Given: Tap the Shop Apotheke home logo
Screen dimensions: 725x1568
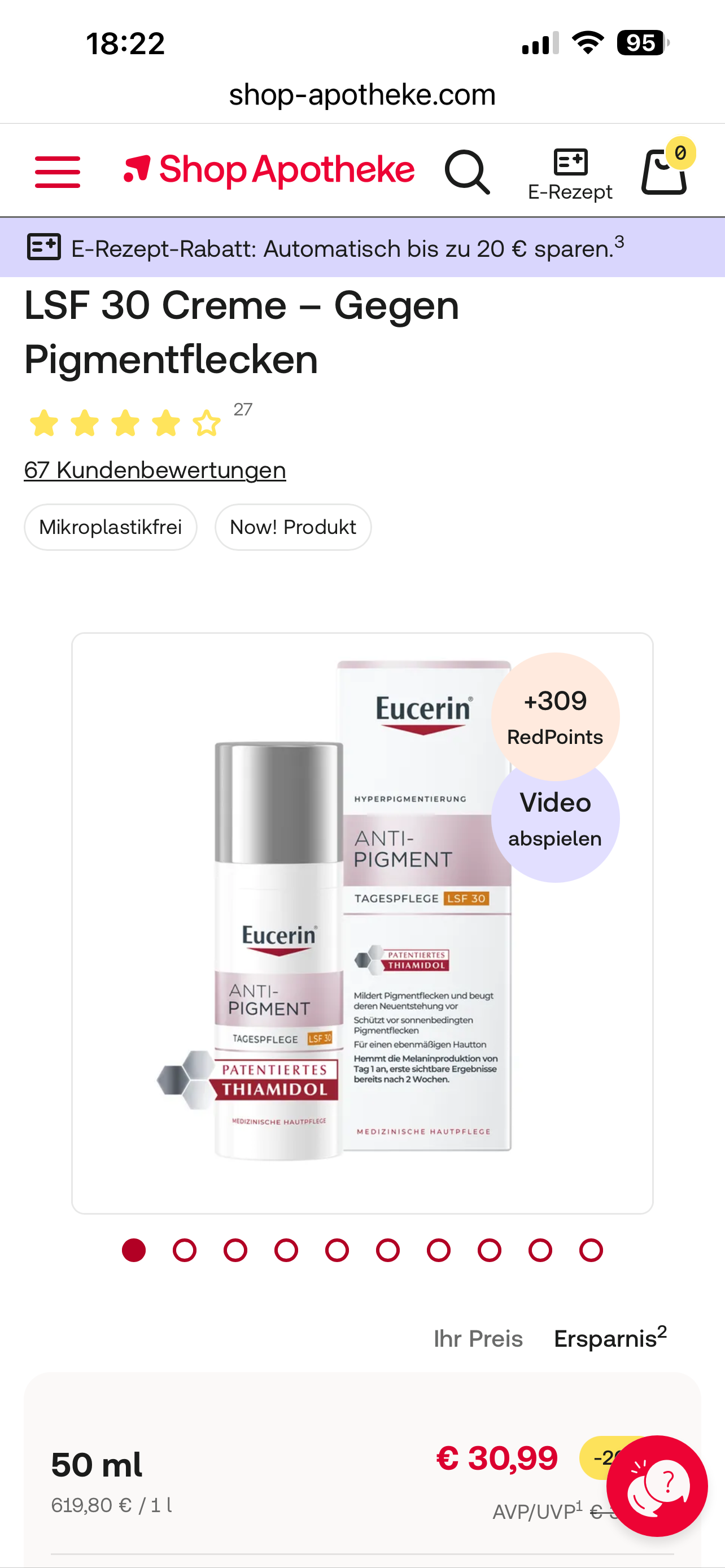Looking at the screenshot, I should point(268,170).
